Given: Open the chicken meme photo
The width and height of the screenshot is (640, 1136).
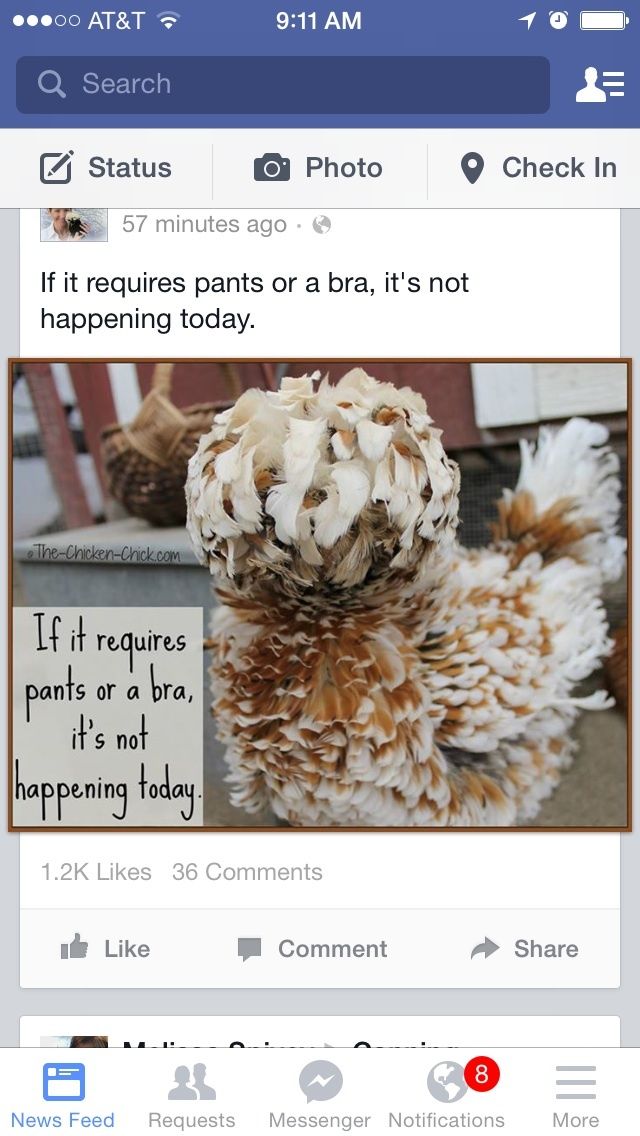Looking at the screenshot, I should (x=320, y=595).
